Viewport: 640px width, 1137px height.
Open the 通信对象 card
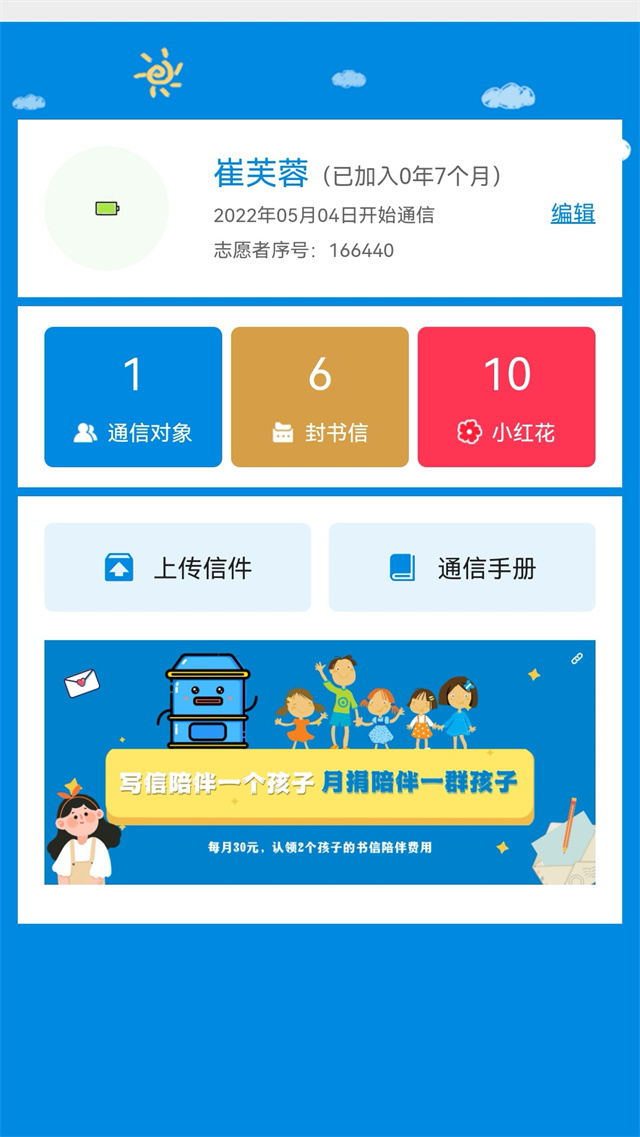133,397
